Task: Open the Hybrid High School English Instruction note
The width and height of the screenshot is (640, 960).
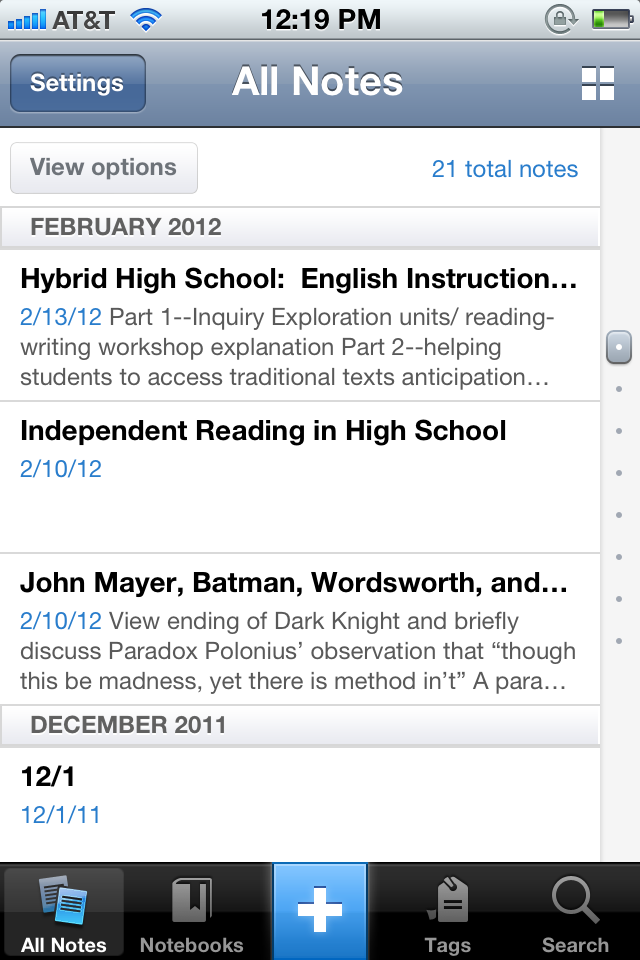Action: click(x=300, y=325)
